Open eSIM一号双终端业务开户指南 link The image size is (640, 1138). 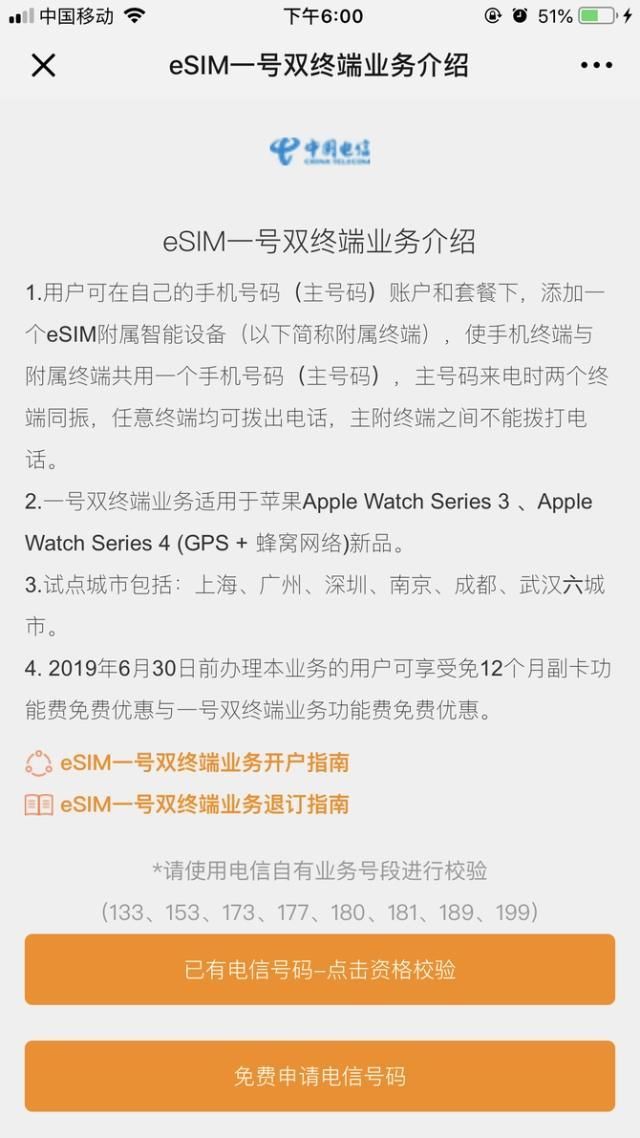click(x=204, y=763)
